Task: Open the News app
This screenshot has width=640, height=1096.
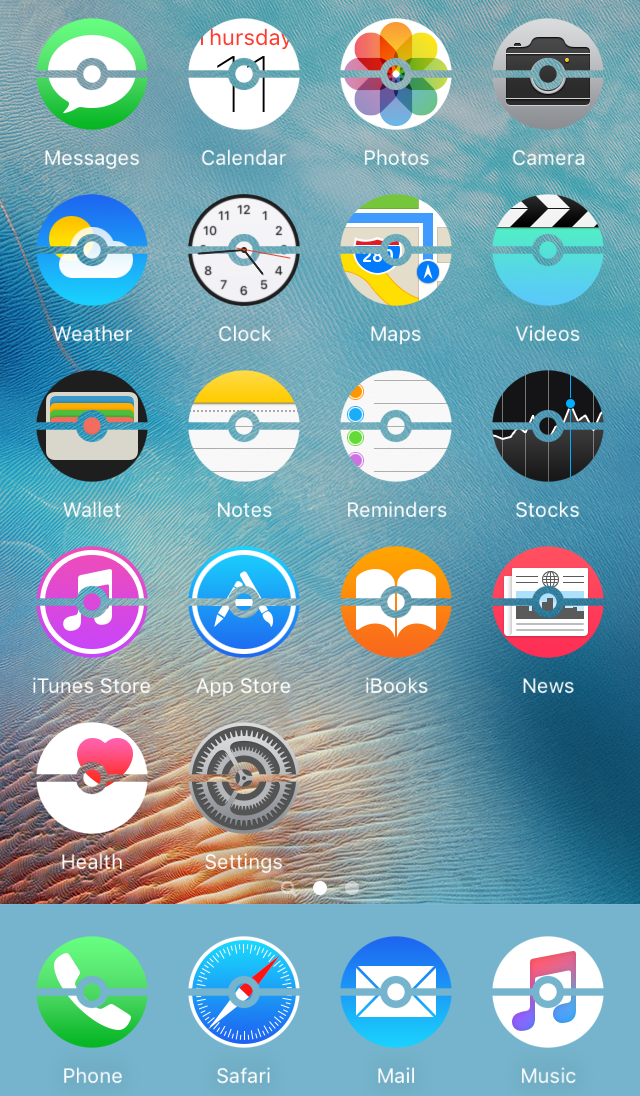Action: tap(548, 602)
